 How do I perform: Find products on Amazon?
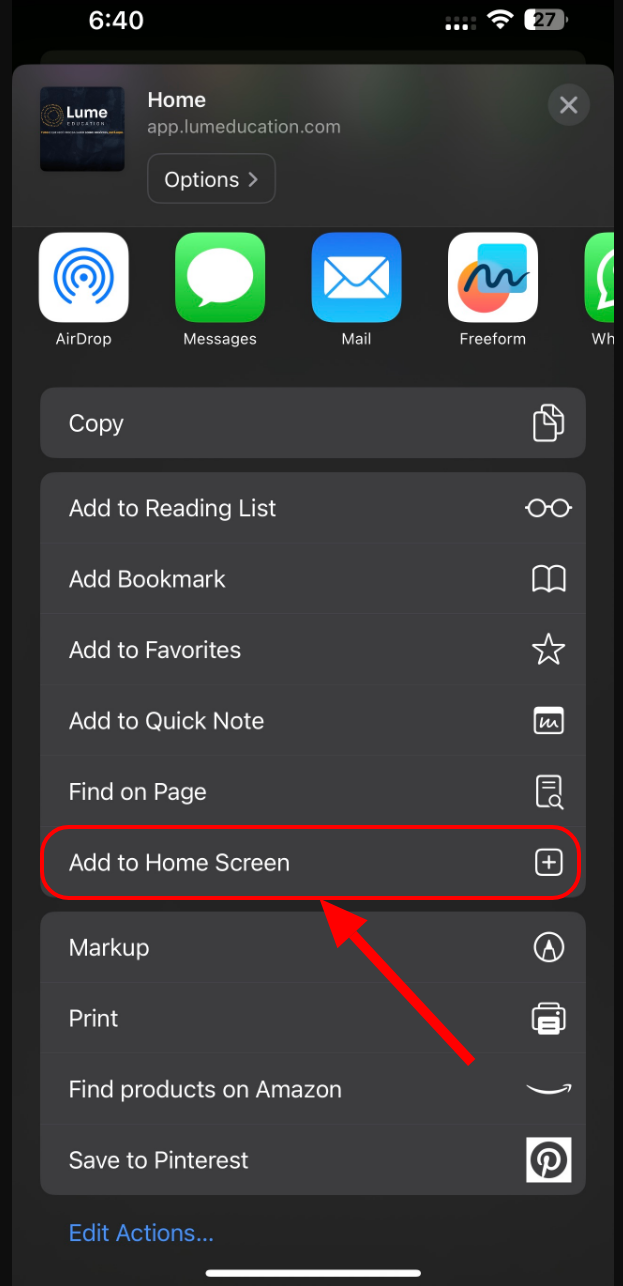[313, 1089]
